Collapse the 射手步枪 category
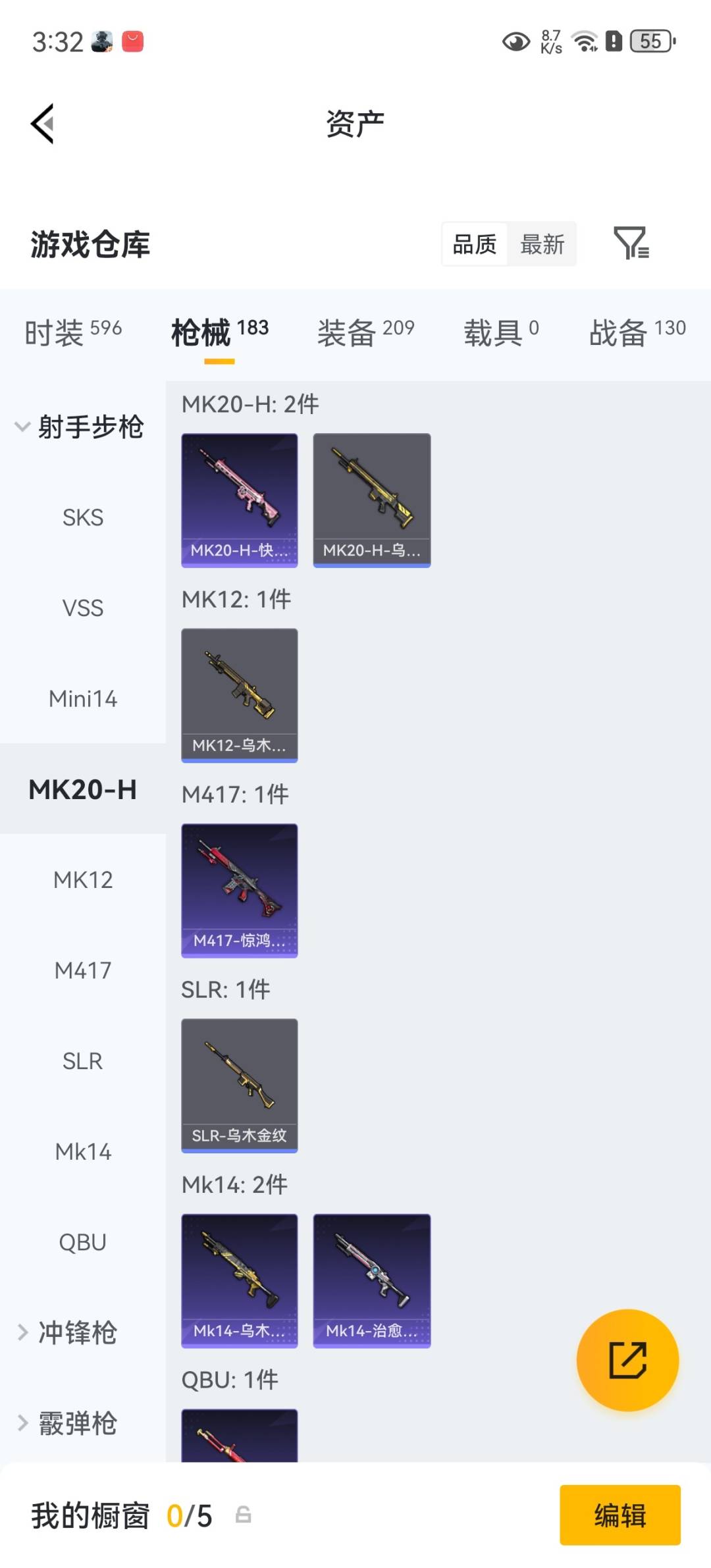 point(79,427)
